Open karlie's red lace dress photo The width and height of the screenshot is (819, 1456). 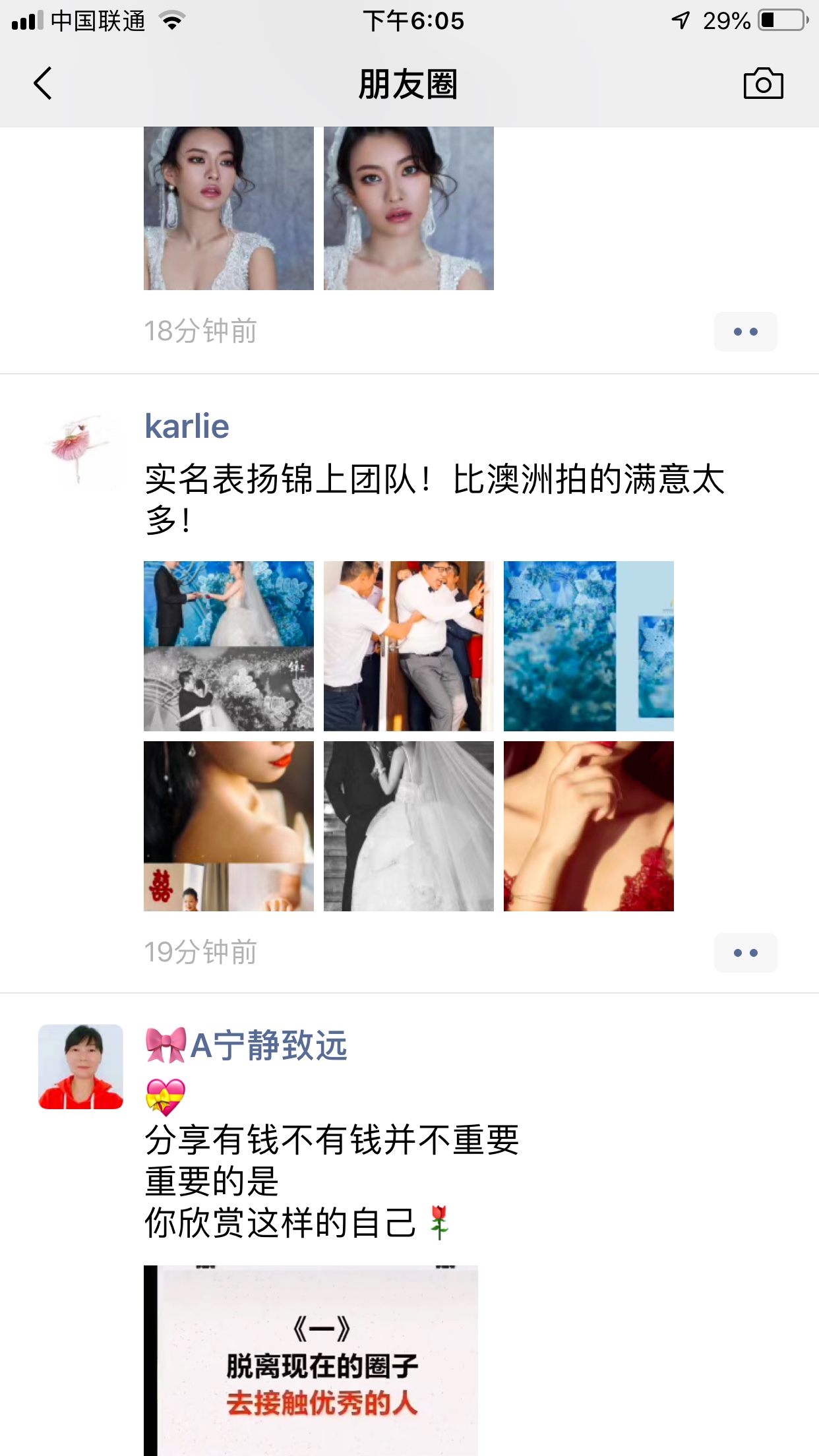[x=589, y=826]
